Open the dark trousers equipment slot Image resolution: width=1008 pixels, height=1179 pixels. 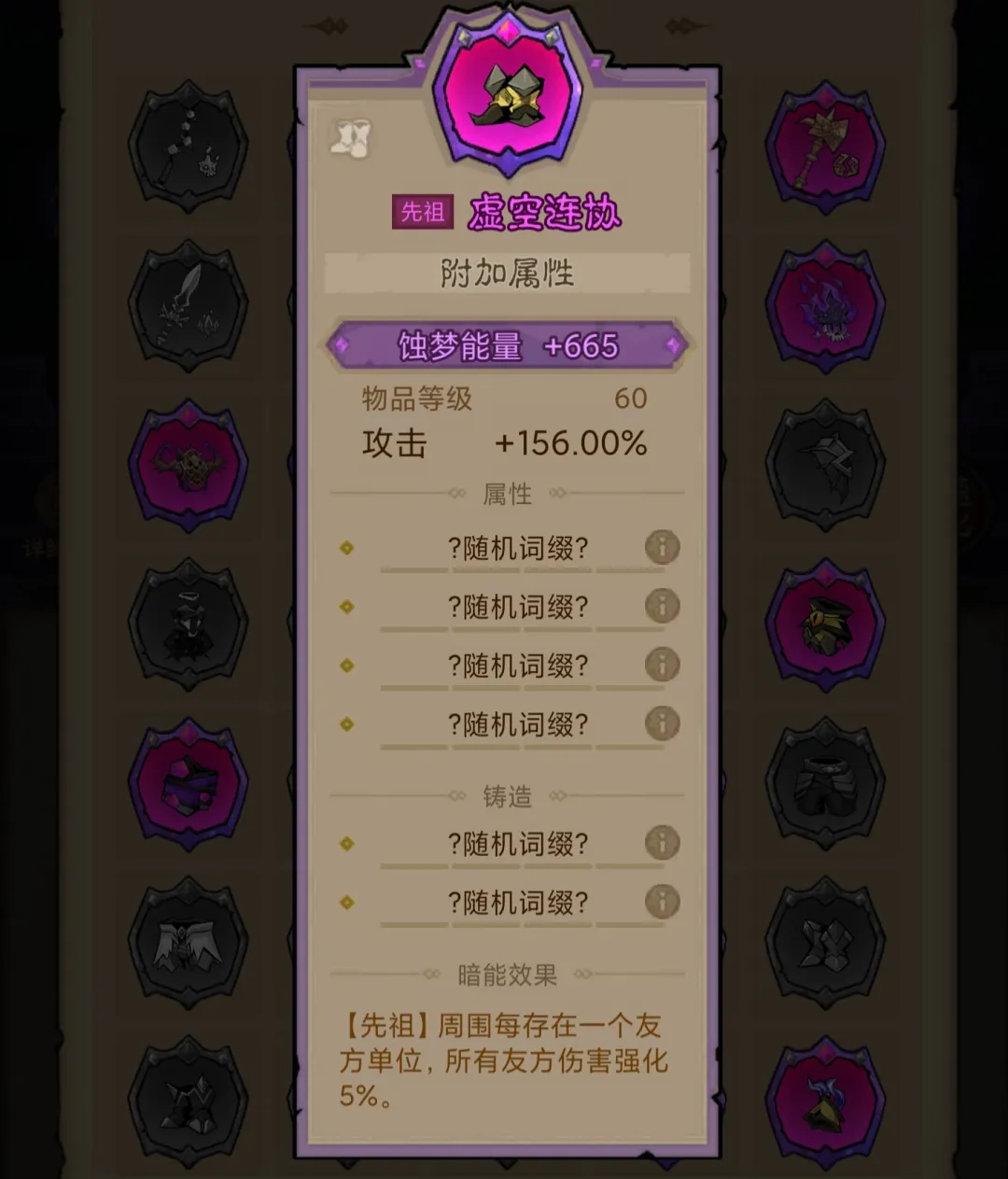click(x=825, y=784)
